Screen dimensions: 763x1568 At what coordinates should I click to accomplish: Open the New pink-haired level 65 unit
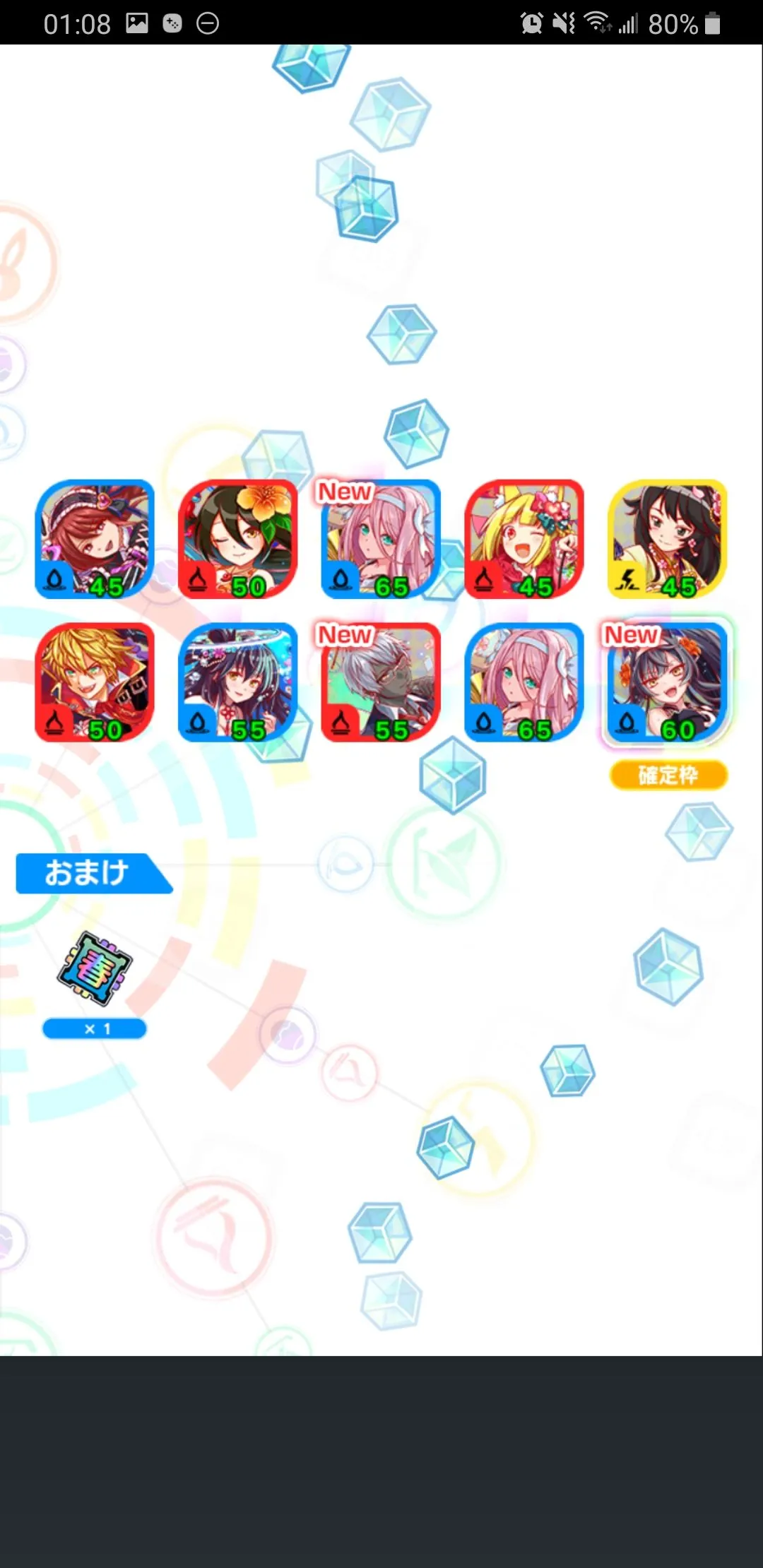(381, 539)
